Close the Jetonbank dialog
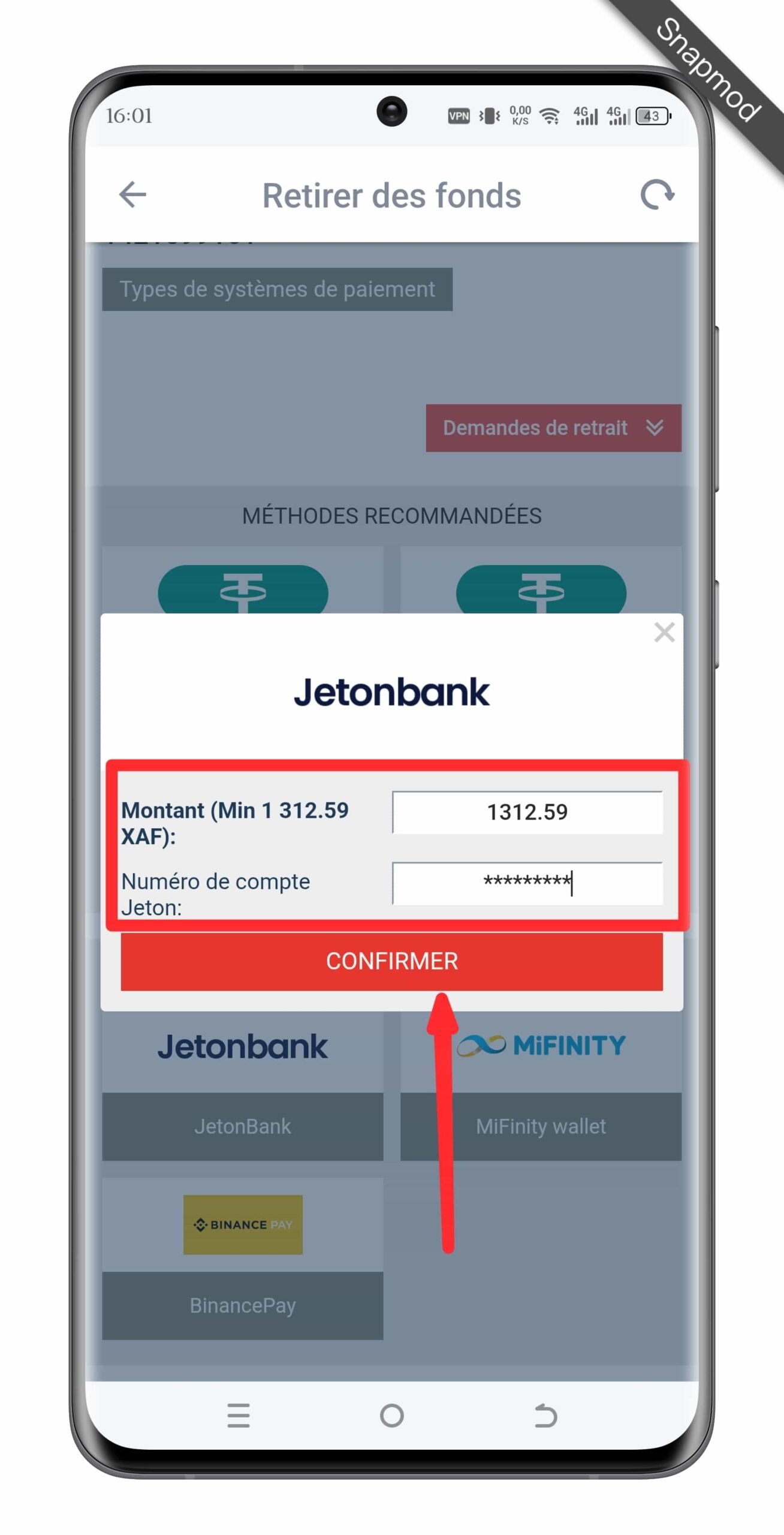 (x=664, y=632)
